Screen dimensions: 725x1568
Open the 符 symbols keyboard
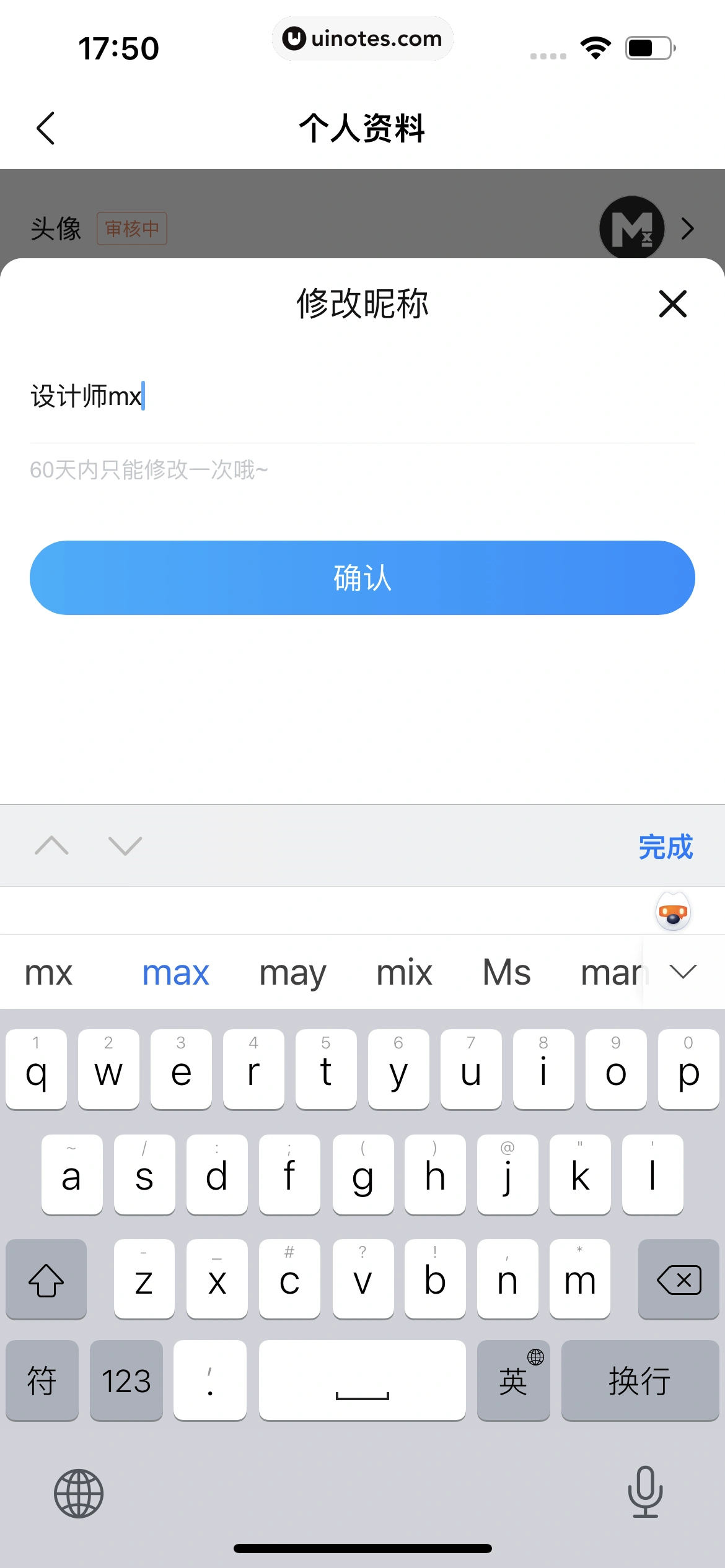42,1380
